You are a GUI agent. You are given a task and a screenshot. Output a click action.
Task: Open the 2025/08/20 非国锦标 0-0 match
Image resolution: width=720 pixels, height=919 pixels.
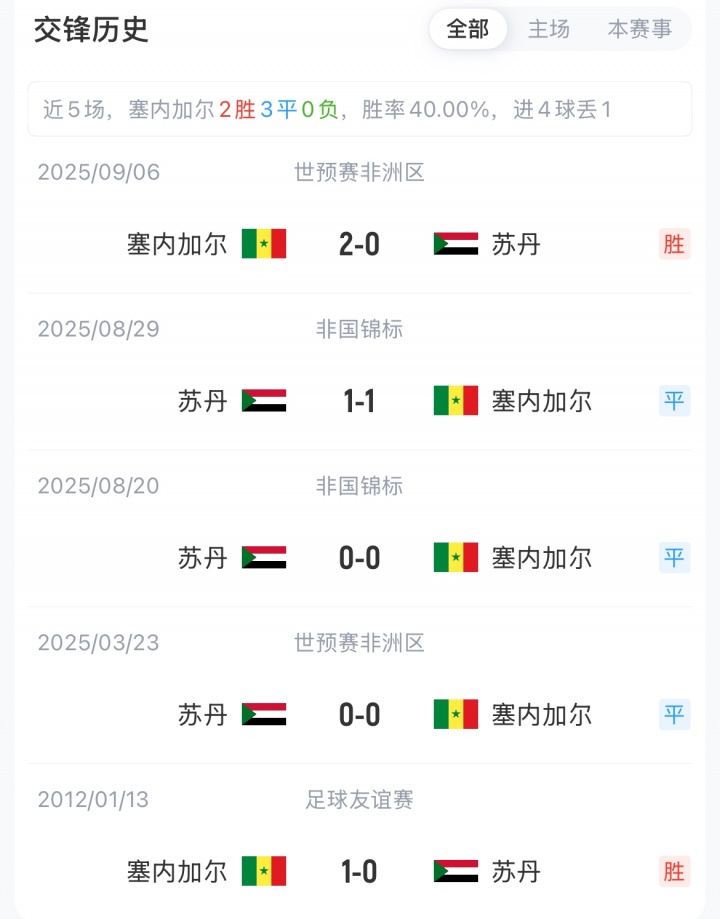359,558
